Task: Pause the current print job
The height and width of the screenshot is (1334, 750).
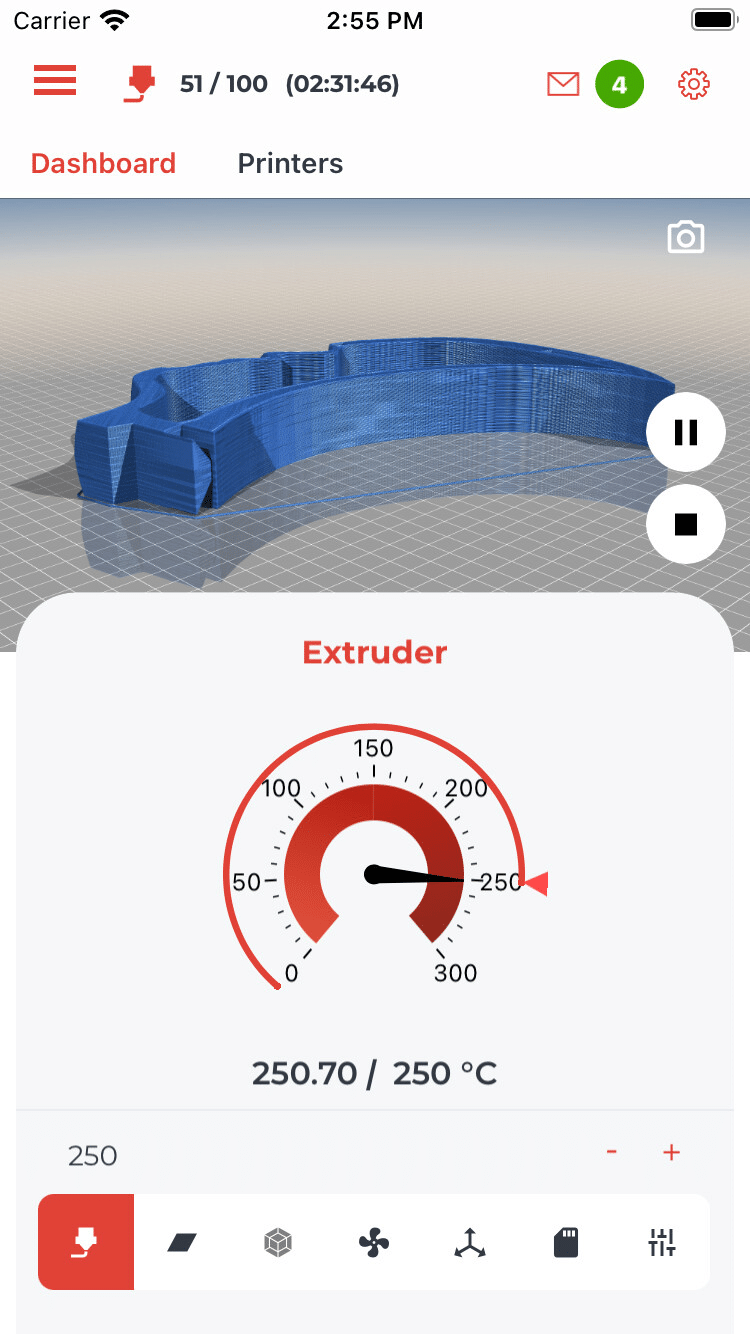Action: 685,432
